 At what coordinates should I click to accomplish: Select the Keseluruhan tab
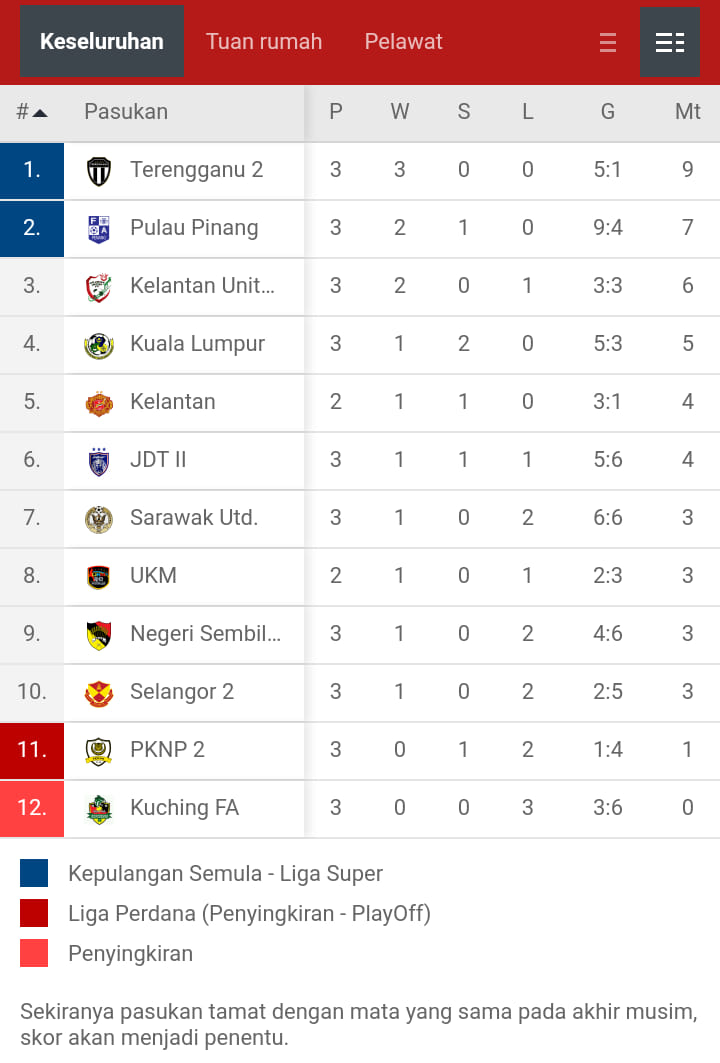(x=102, y=41)
